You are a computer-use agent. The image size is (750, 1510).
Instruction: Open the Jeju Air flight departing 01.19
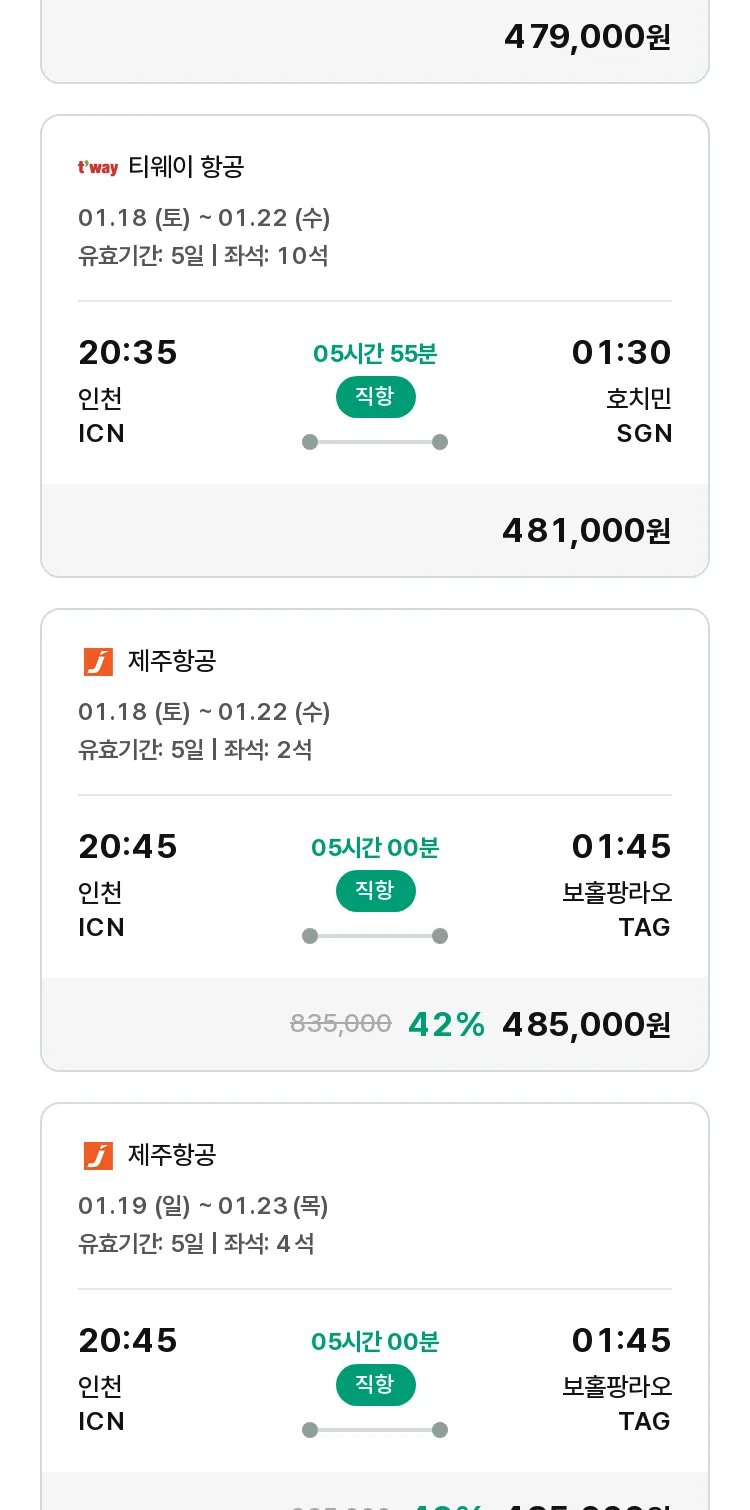coord(375,1306)
